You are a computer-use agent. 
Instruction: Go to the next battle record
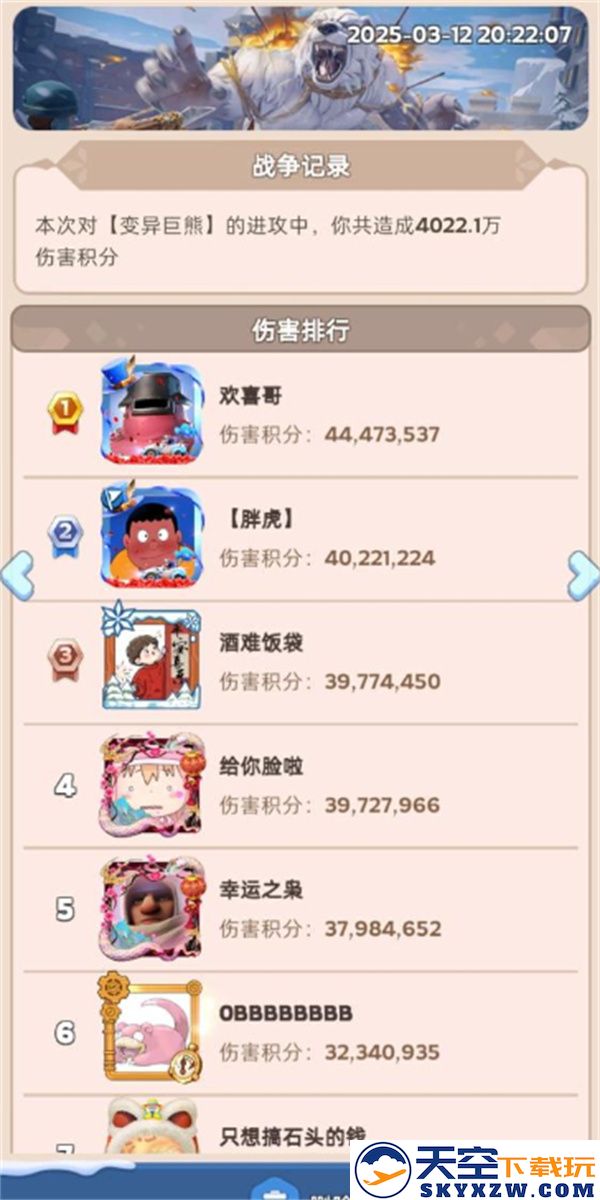click(x=582, y=574)
